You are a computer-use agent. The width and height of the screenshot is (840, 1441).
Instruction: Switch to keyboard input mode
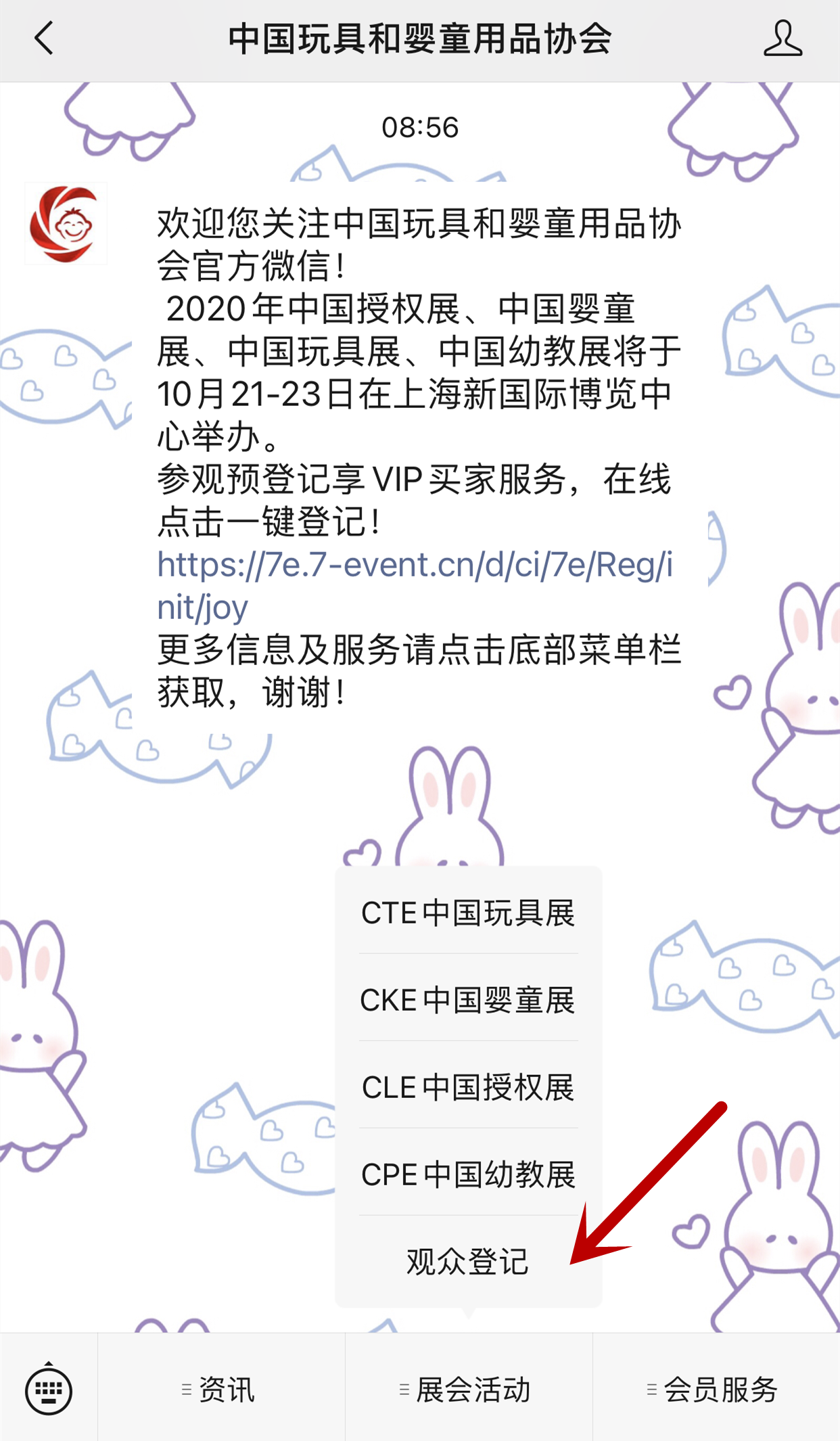coord(49,1390)
